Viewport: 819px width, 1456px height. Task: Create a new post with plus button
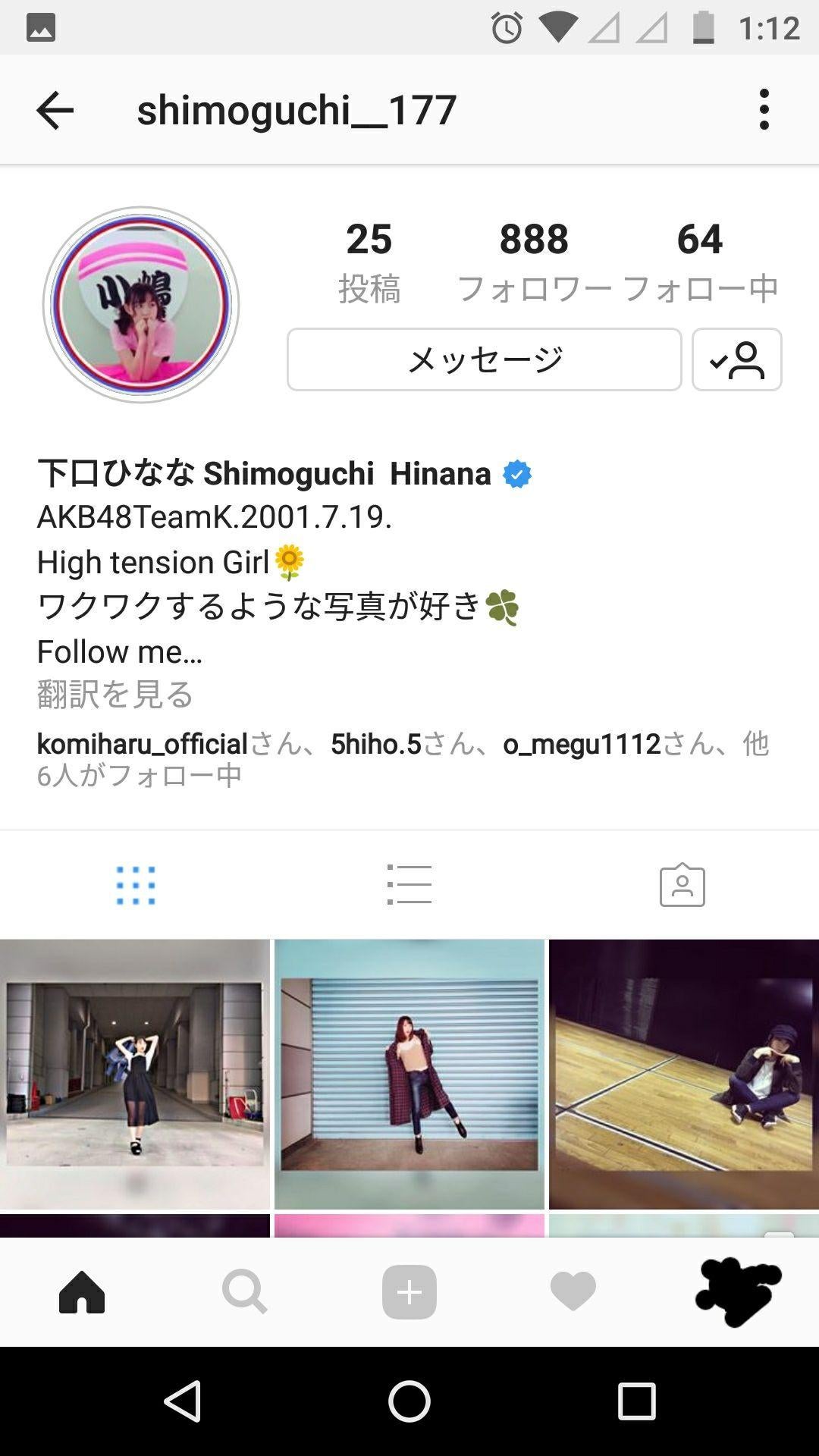point(409,1292)
